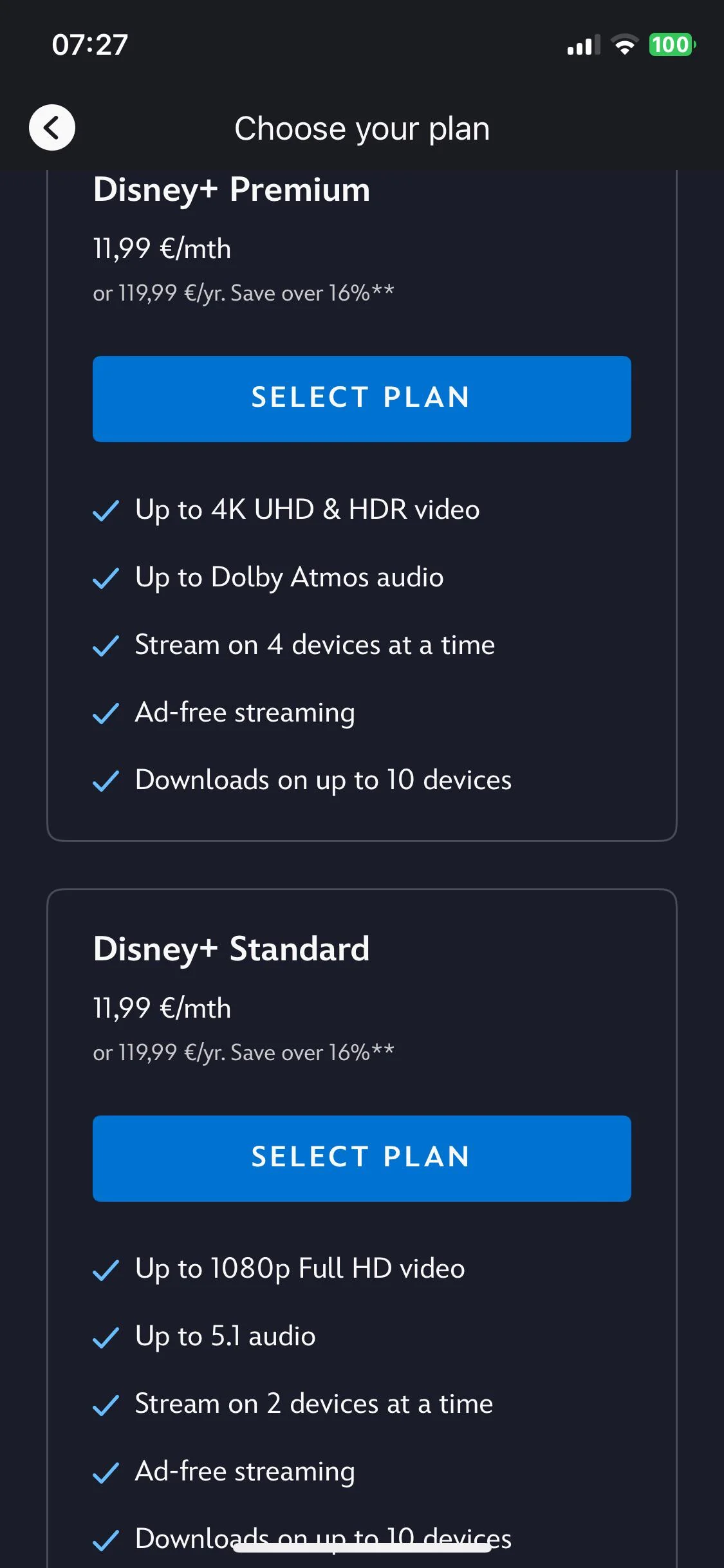
Task: Tap the battery indicator showing 100
Action: tap(670, 44)
